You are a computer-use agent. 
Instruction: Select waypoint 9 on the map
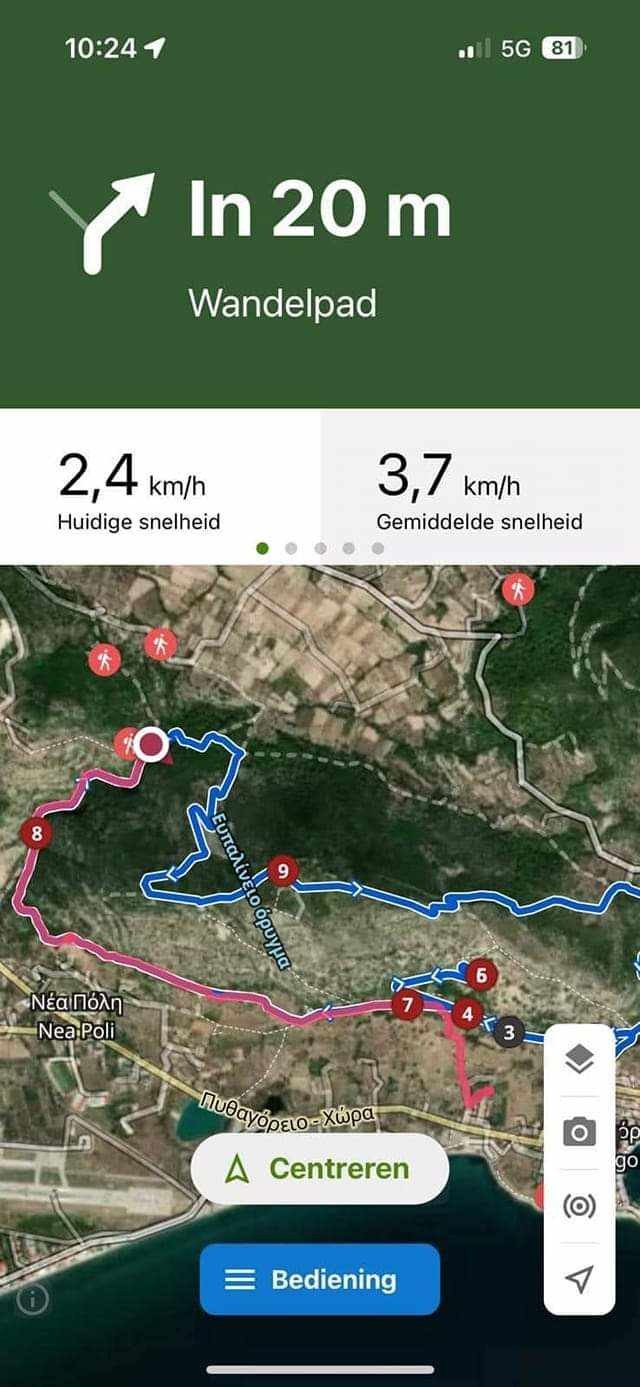(x=283, y=872)
